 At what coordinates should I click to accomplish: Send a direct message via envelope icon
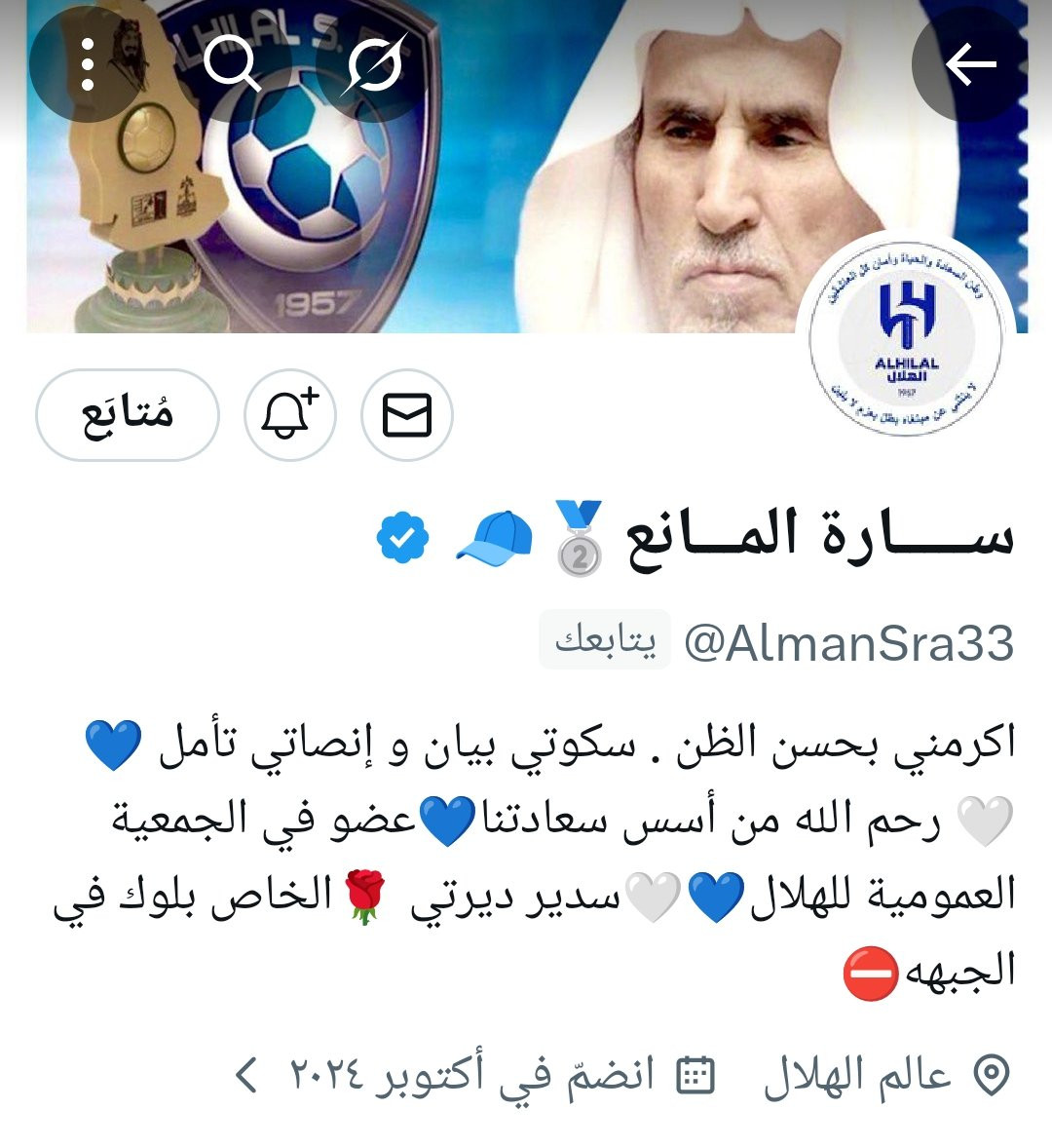[x=407, y=415]
